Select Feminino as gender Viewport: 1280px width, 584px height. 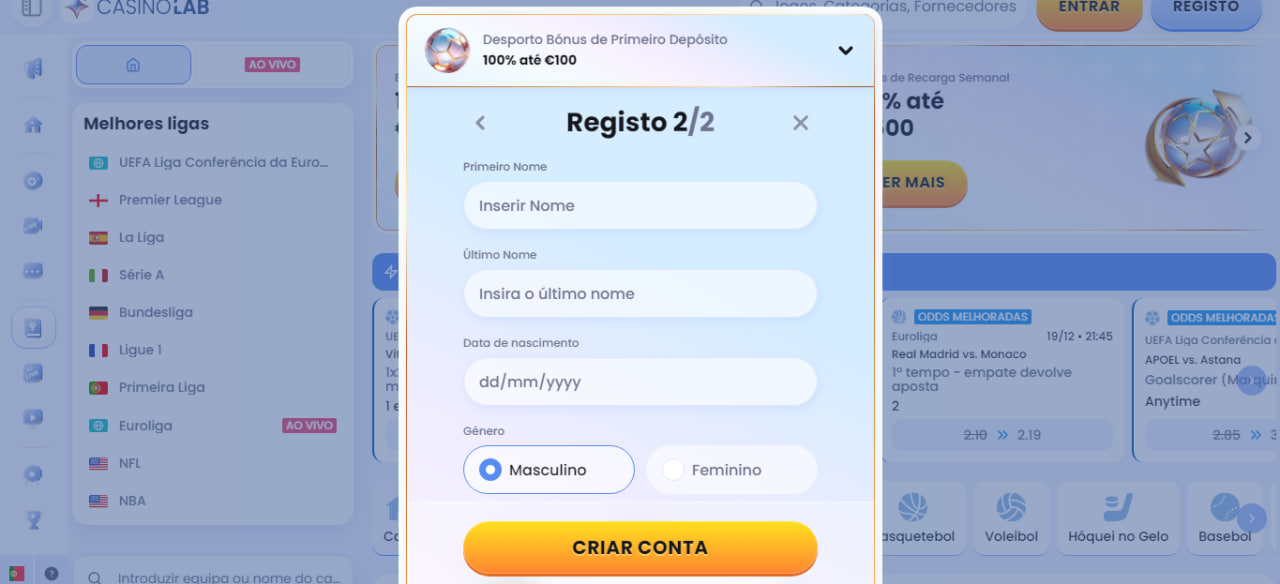731,470
